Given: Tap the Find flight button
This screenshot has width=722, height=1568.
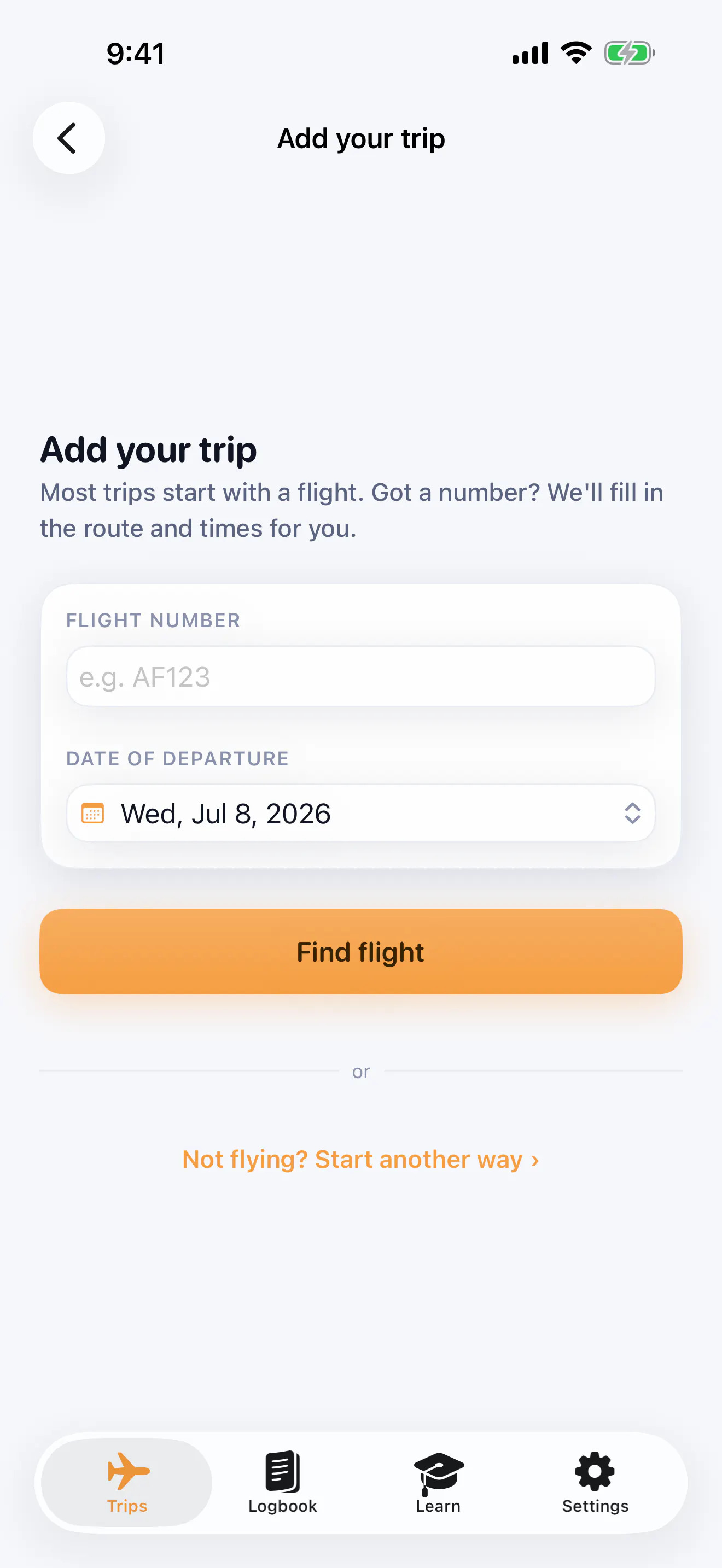Looking at the screenshot, I should pos(361,951).
